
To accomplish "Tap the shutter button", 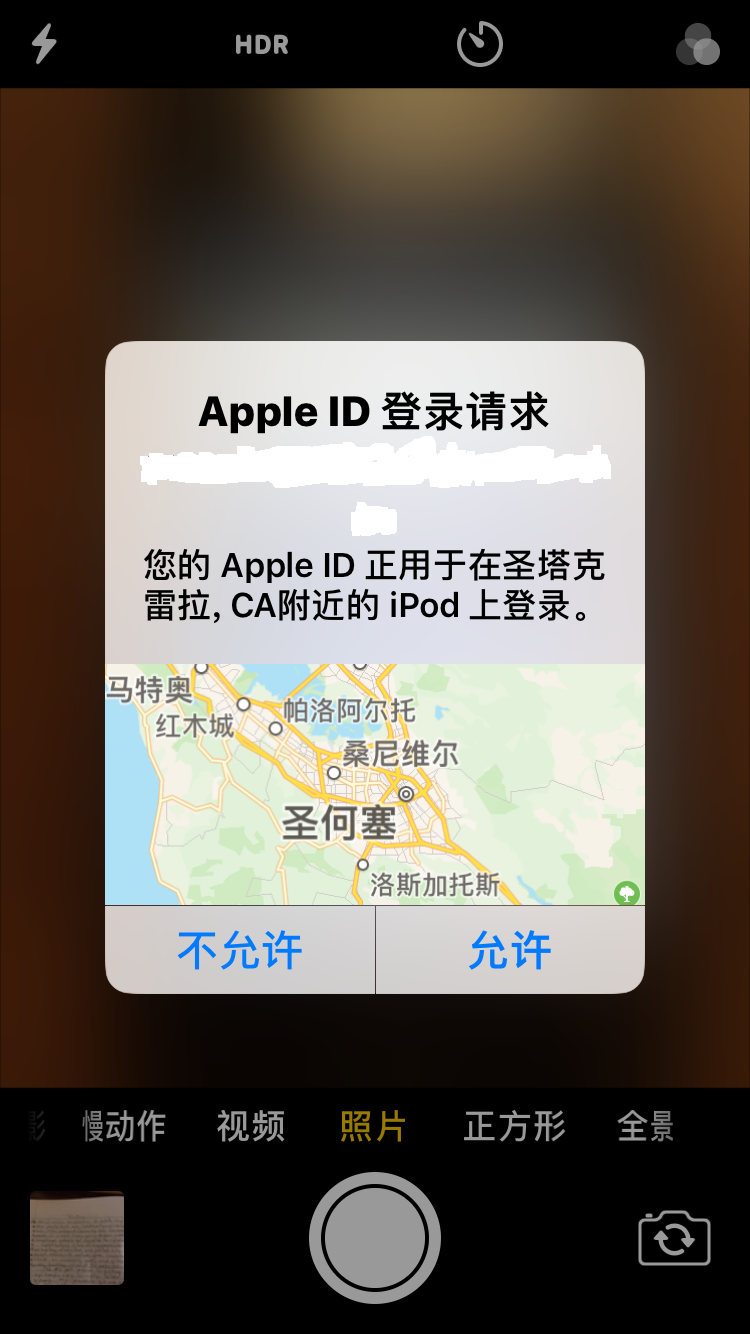I will [x=375, y=1238].
